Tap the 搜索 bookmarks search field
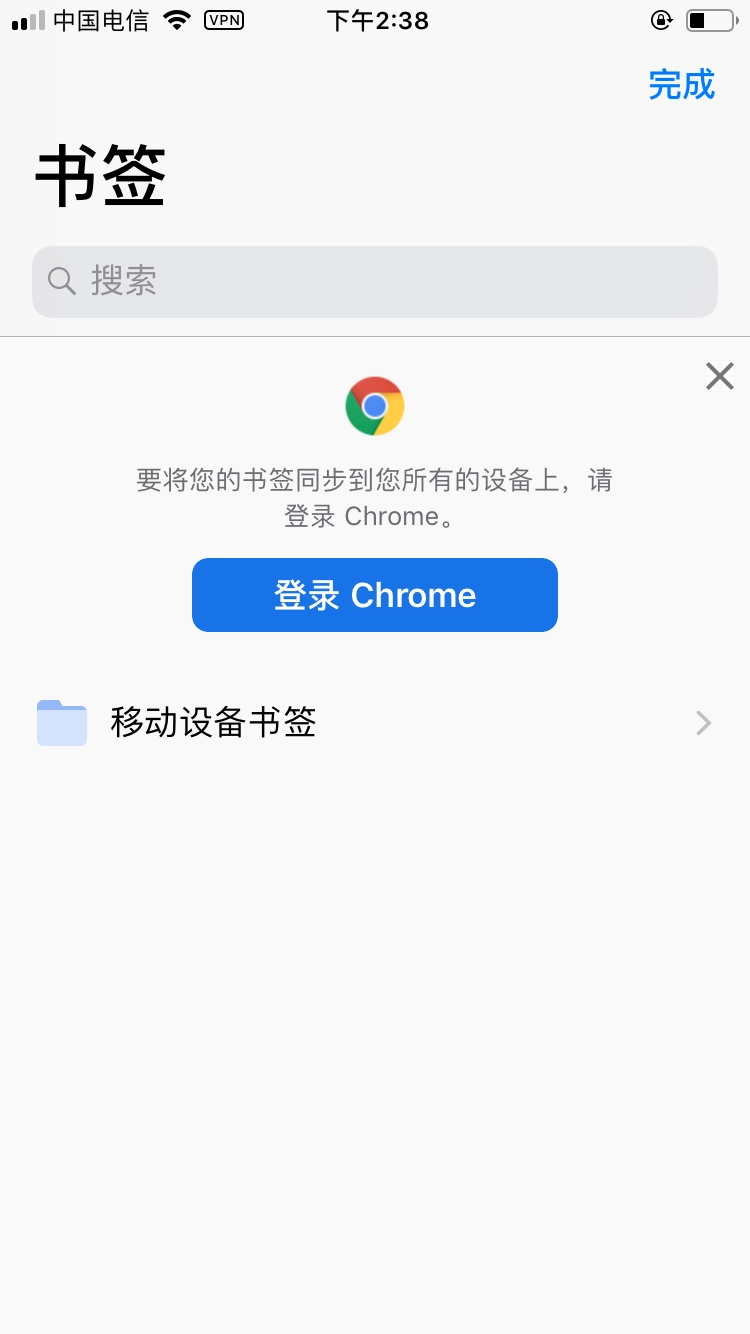This screenshot has height=1334, width=750. [x=375, y=281]
